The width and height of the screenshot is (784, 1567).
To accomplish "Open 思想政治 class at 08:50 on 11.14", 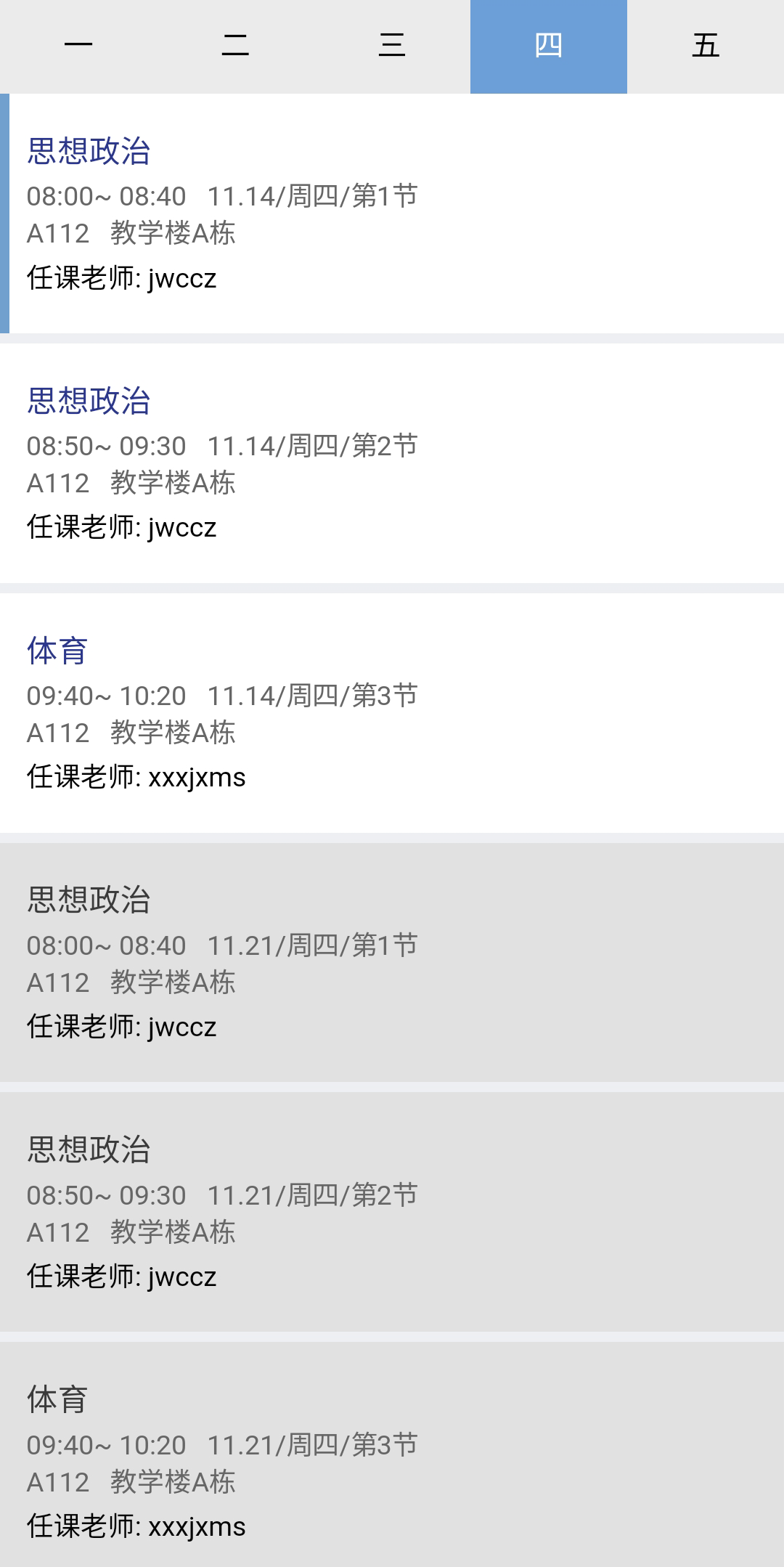I will tap(392, 463).
